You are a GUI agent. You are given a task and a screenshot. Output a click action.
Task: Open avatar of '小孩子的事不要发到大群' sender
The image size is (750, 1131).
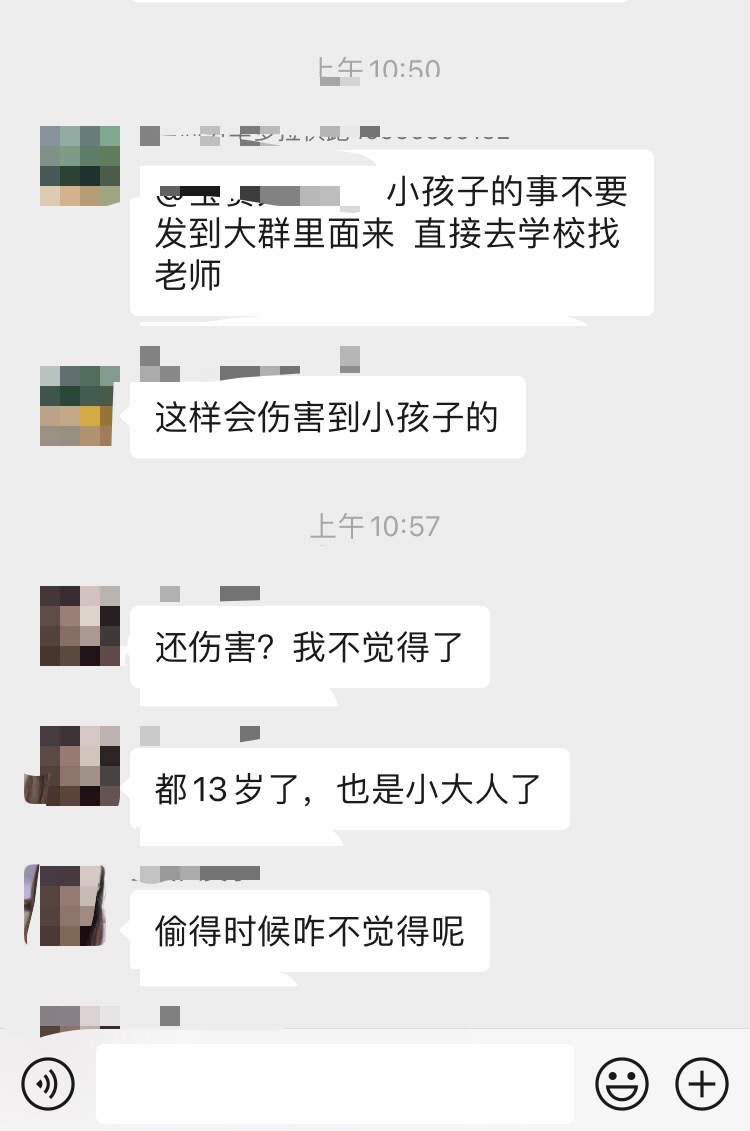(x=79, y=166)
